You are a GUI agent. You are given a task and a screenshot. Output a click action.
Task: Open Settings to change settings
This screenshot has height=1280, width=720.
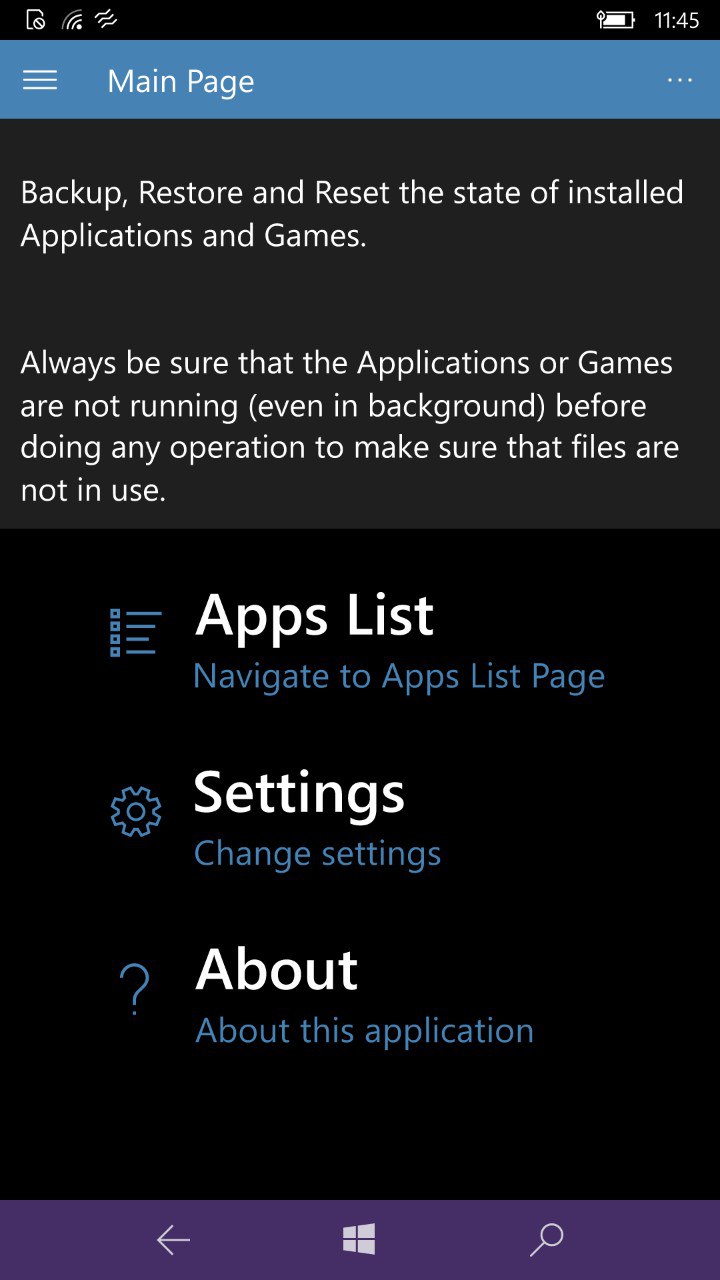coord(298,816)
